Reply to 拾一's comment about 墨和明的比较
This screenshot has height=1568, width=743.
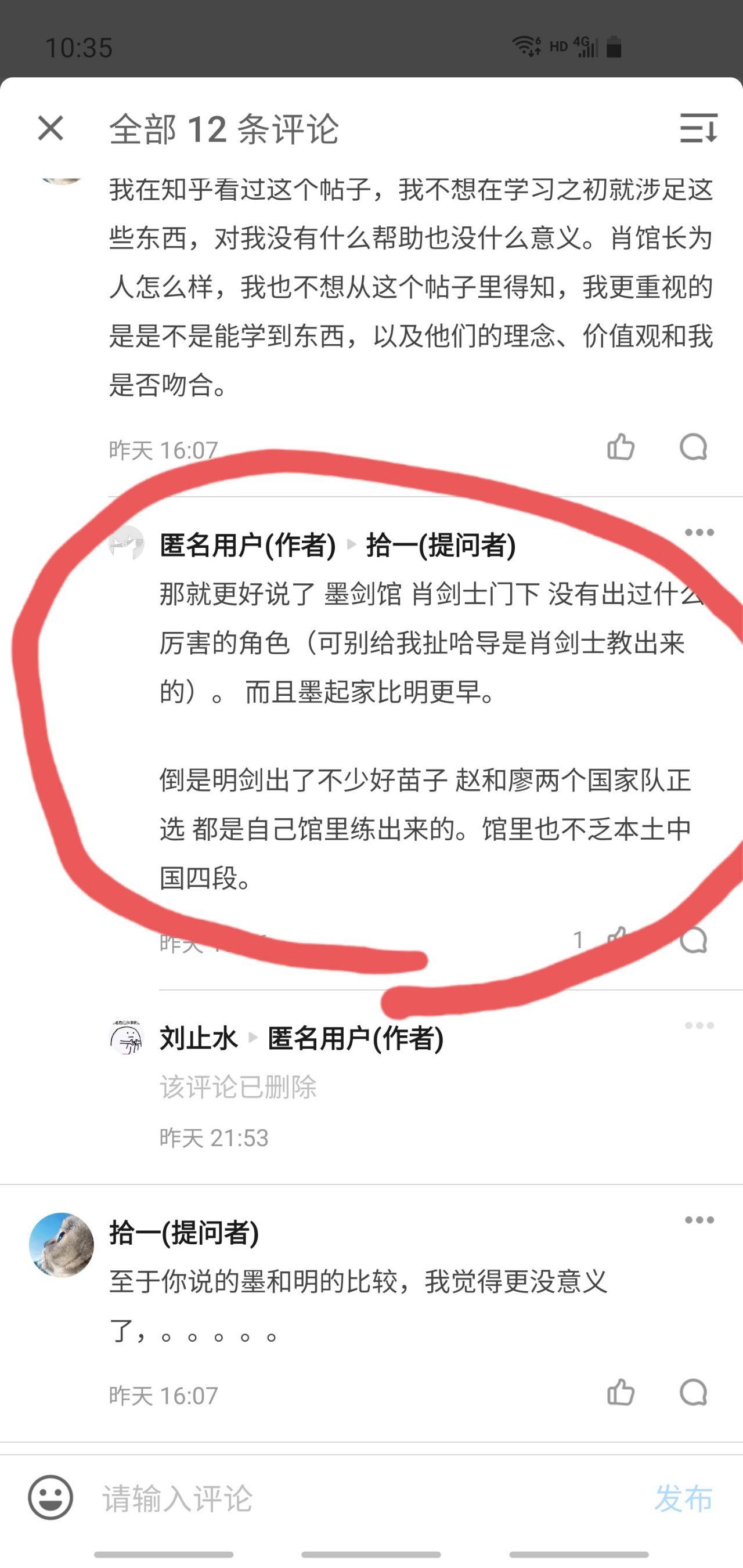coord(693,1393)
